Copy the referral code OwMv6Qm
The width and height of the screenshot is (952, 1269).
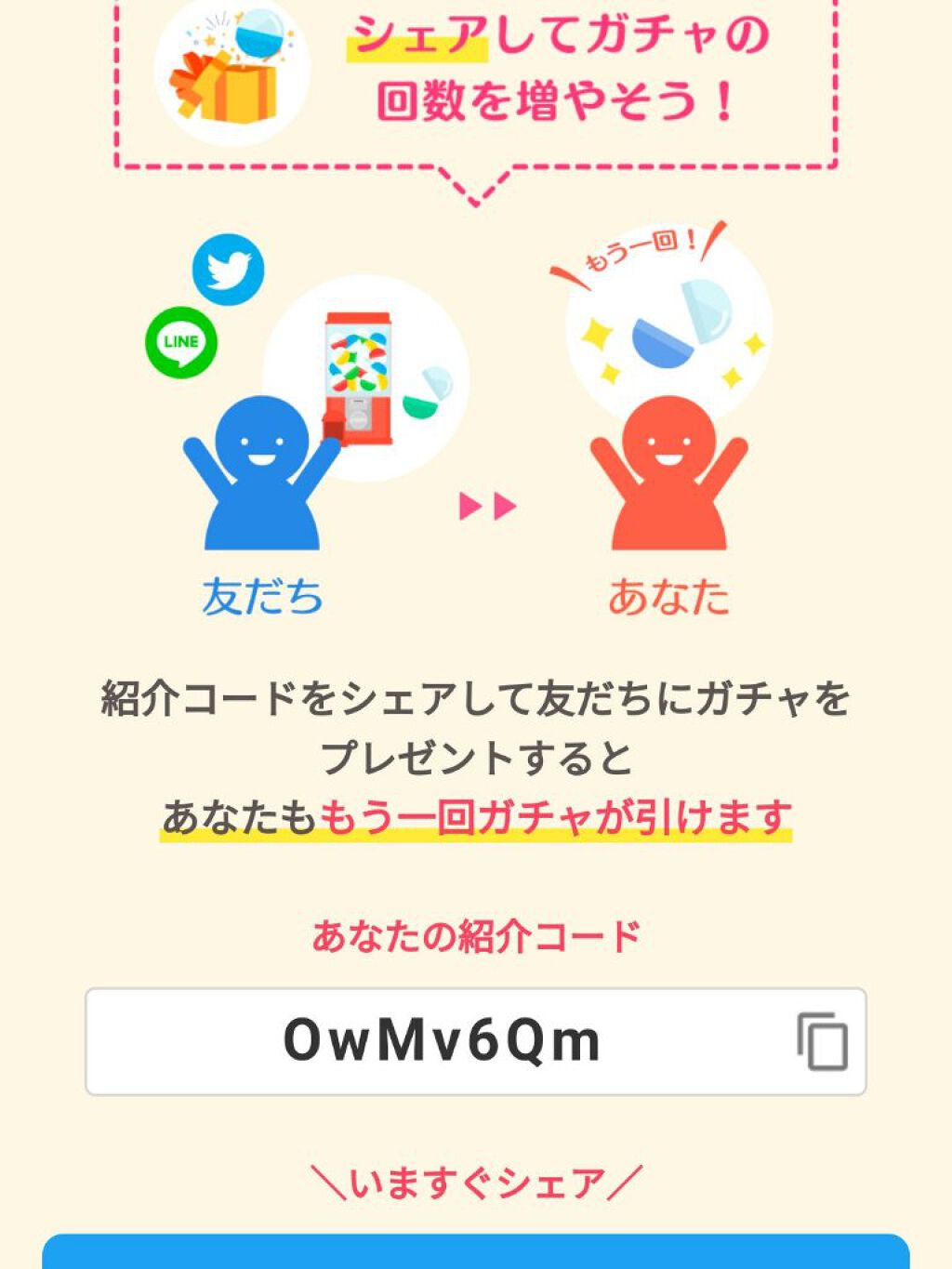822,1041
